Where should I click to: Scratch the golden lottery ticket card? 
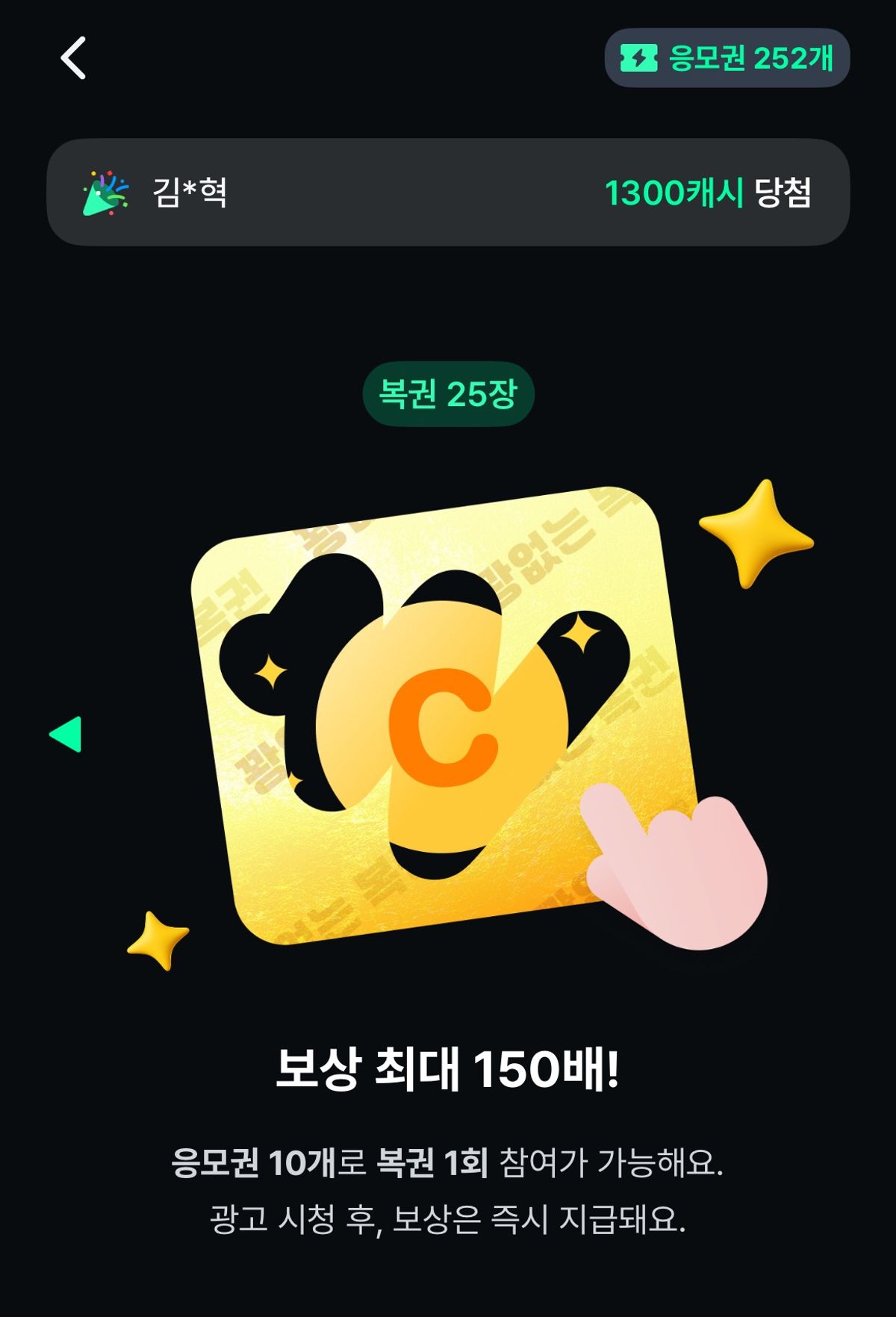[444, 717]
